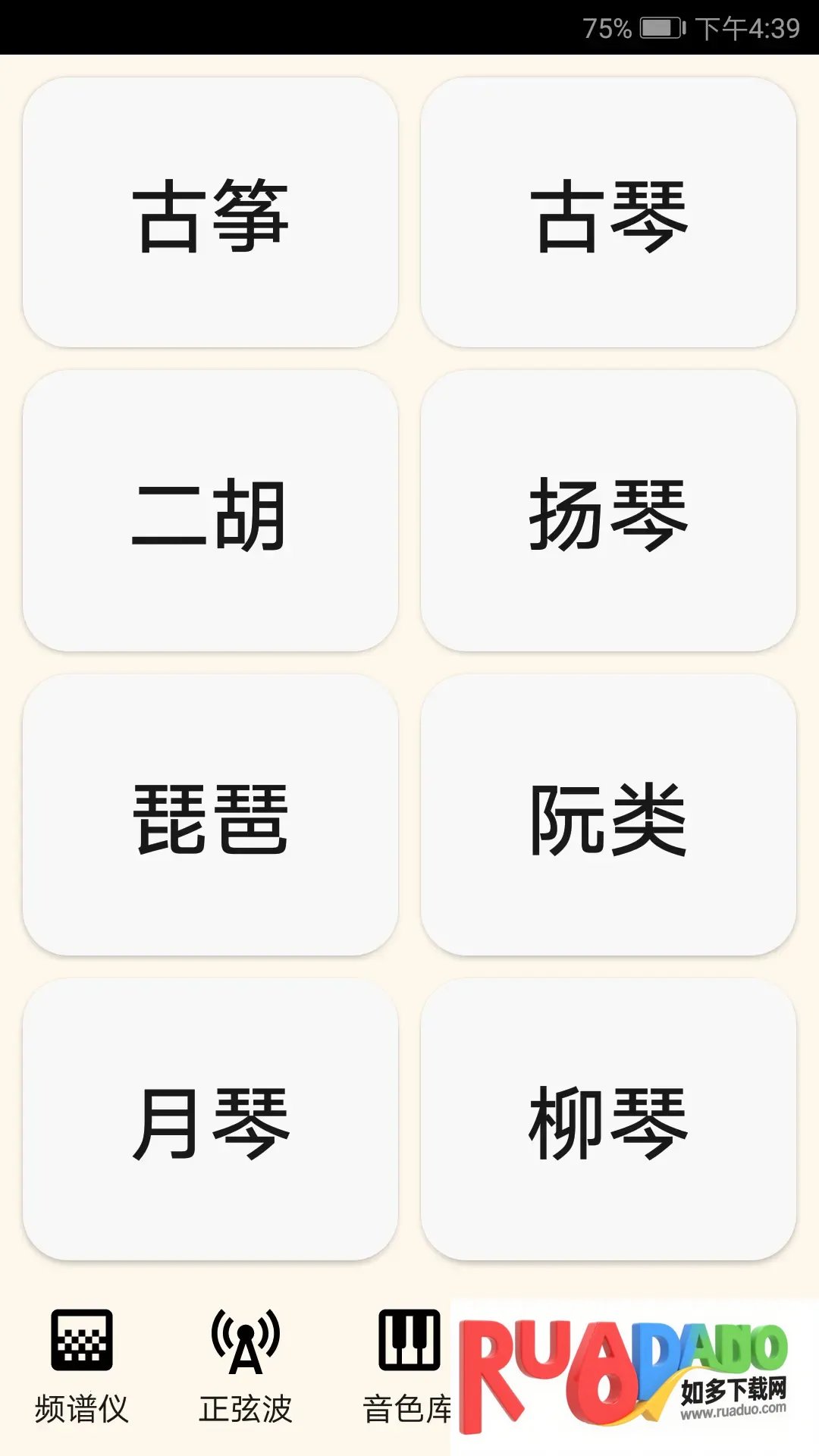The width and height of the screenshot is (819, 1456).
Task: Switch to the 频谱仪 tab
Action: 82,1367
